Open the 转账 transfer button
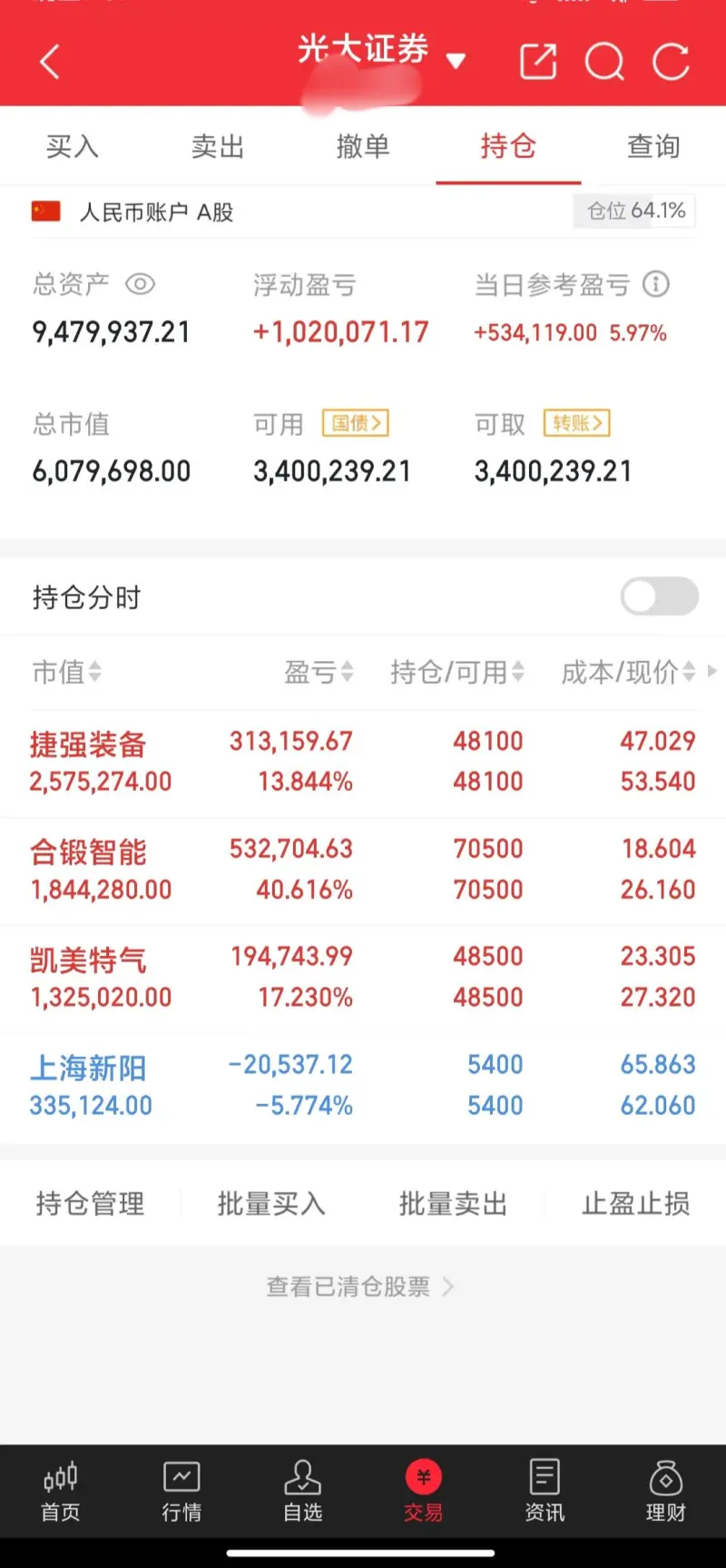Image resolution: width=726 pixels, height=1568 pixels. [577, 423]
